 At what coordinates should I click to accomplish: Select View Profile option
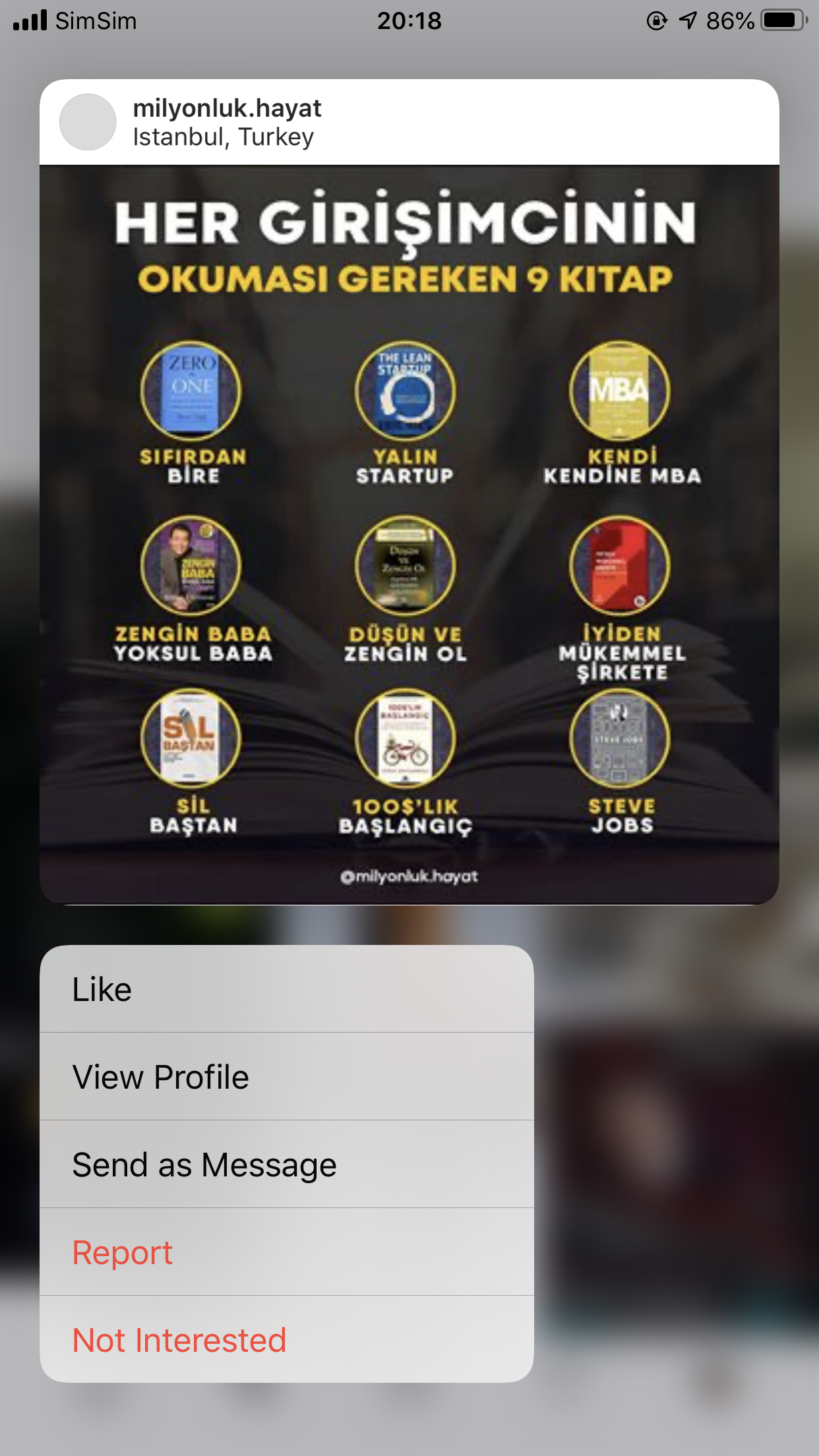tap(286, 1077)
